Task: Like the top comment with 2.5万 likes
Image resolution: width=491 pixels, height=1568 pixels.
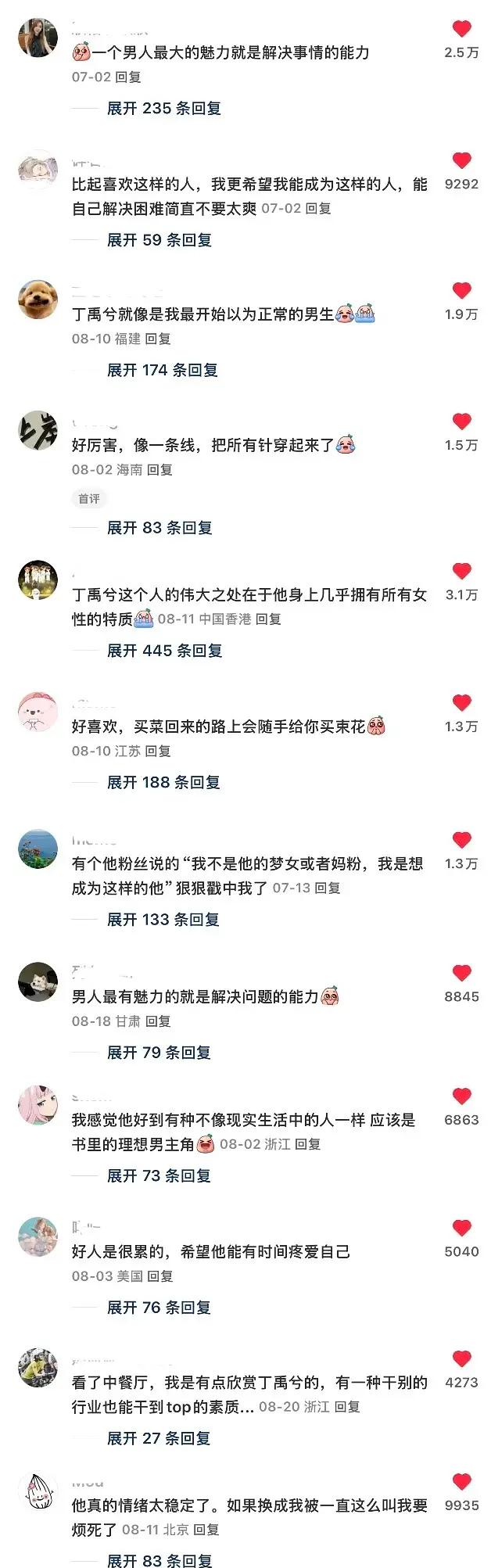Action: [x=461, y=30]
